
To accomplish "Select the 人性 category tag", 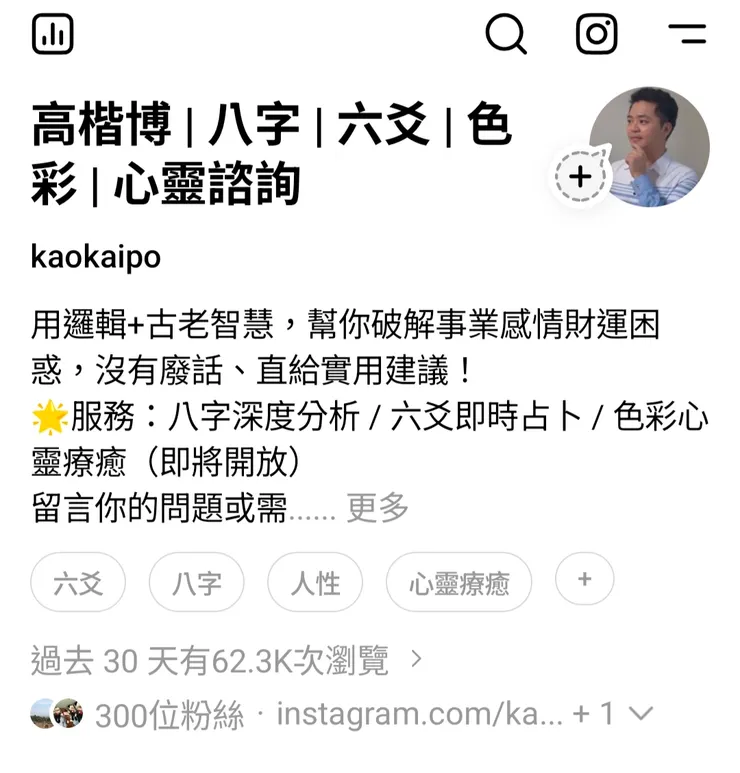I will click(x=315, y=582).
